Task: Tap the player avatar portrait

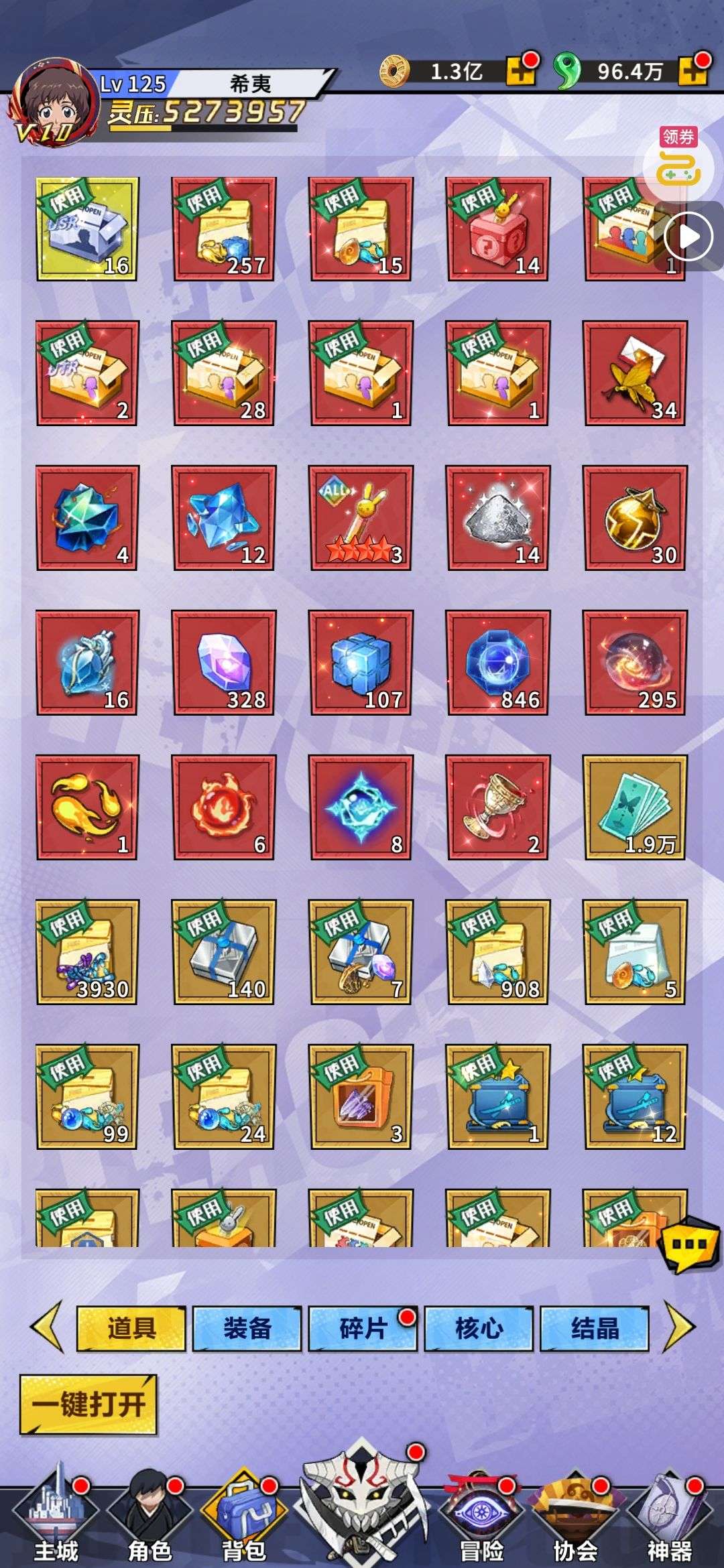Action: (x=55, y=101)
